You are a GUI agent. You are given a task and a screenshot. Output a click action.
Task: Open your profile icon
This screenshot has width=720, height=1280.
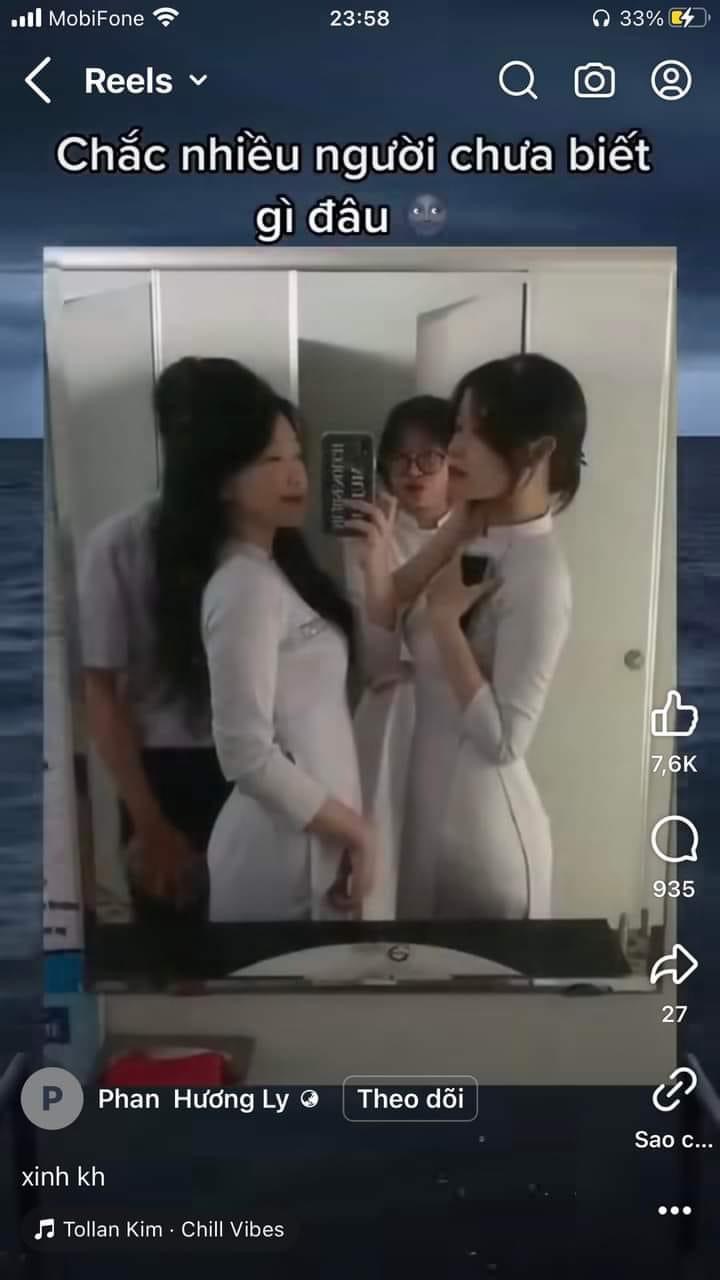(x=671, y=81)
